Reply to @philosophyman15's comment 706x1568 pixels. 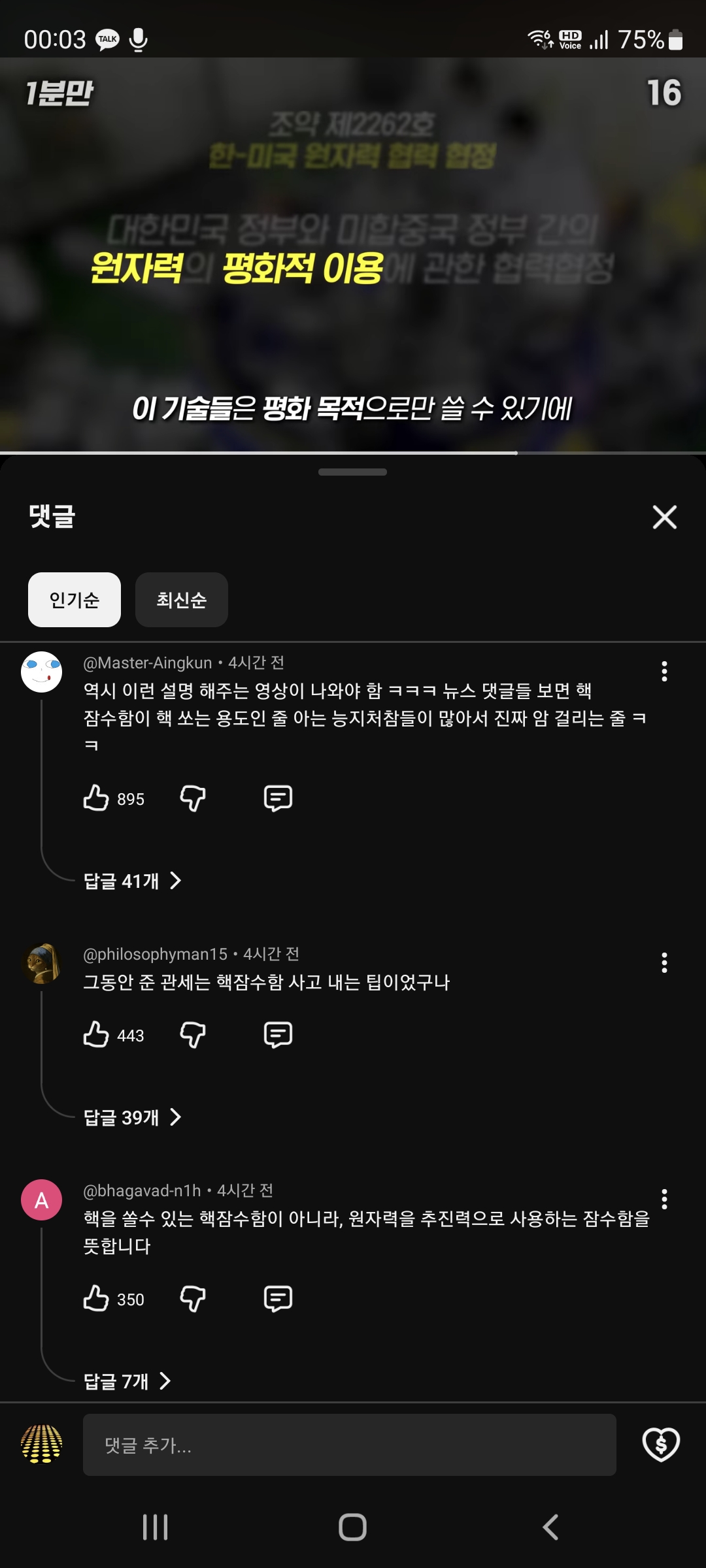278,1035
